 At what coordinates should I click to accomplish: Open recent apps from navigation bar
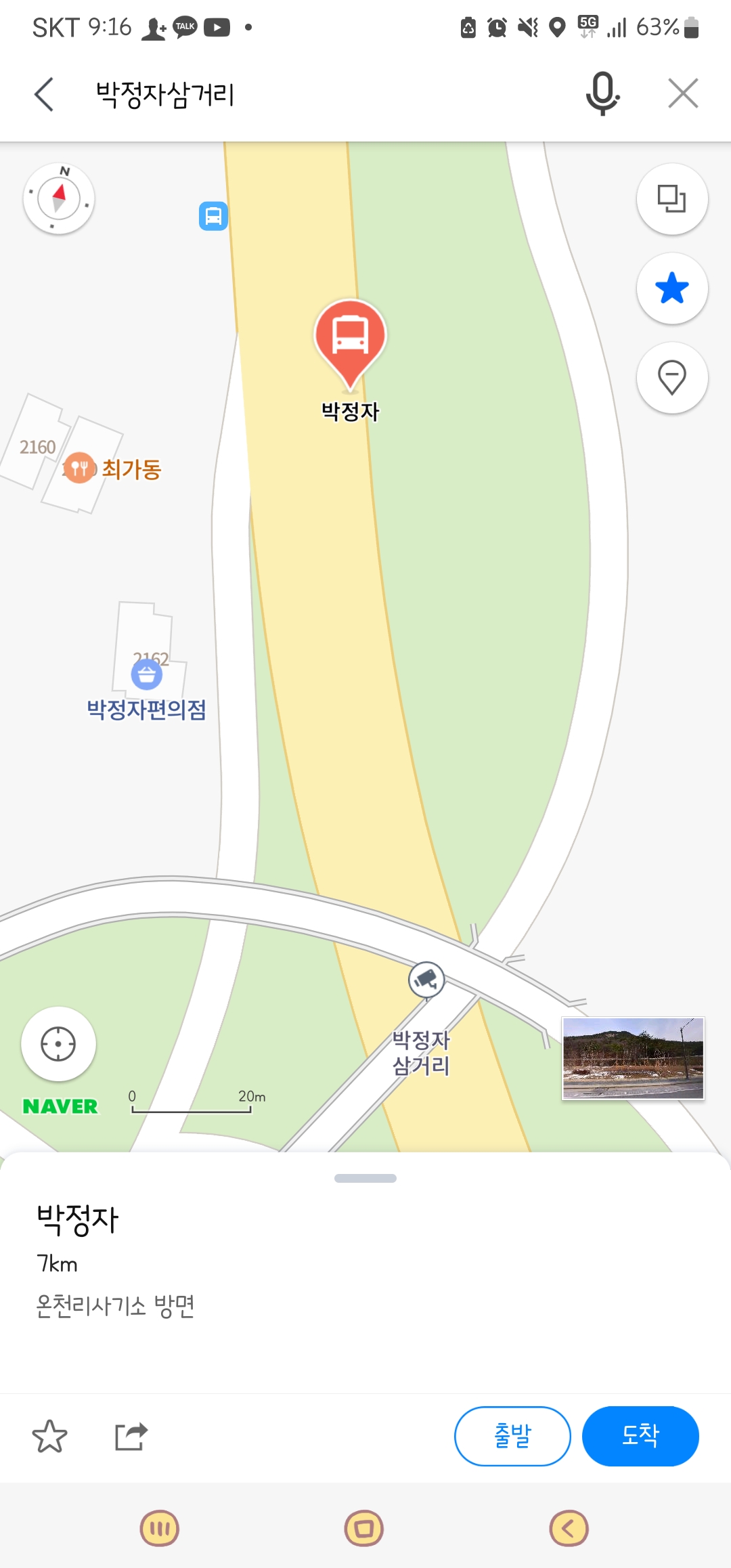[160, 1528]
